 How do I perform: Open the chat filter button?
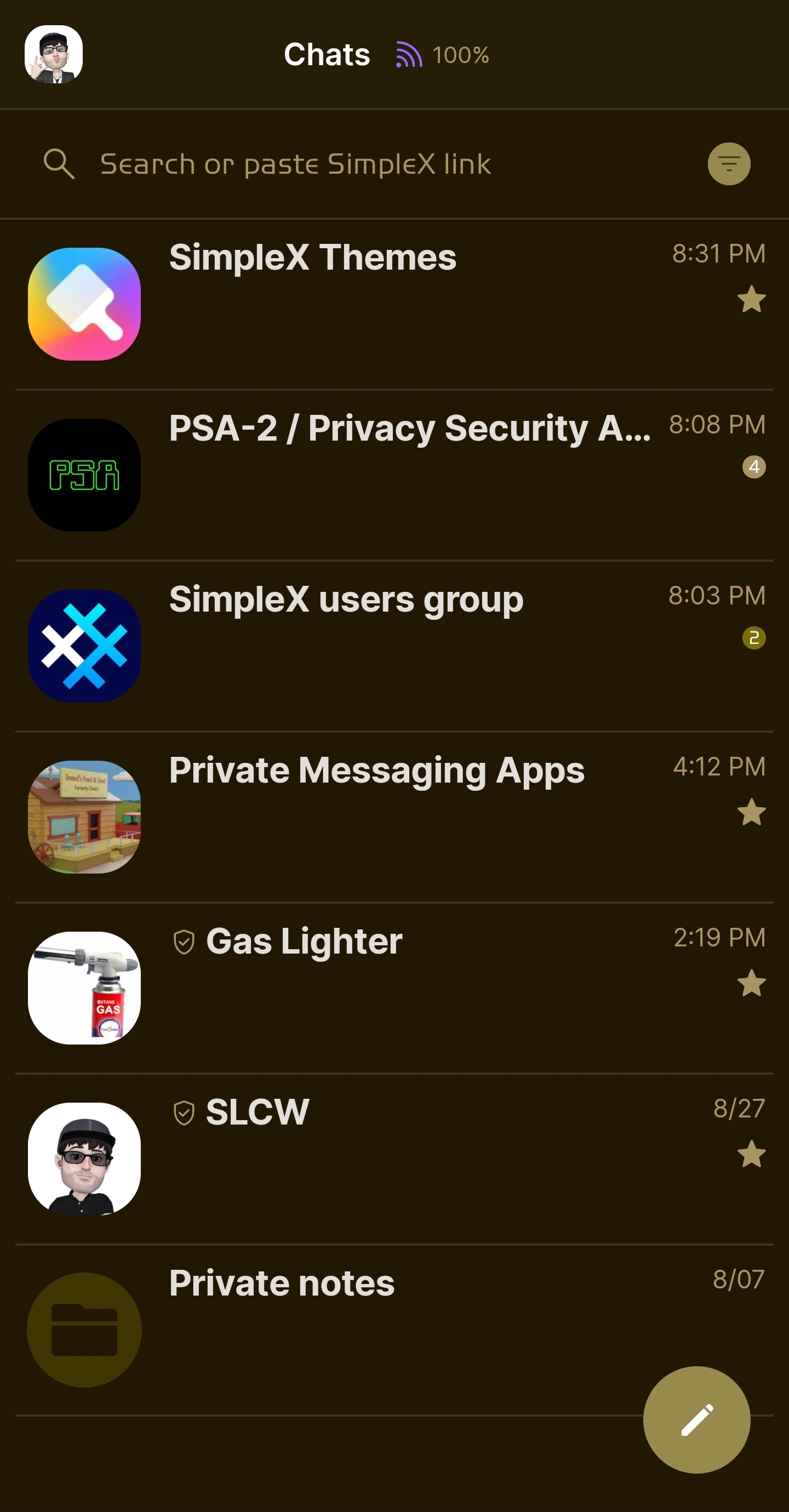(x=729, y=164)
